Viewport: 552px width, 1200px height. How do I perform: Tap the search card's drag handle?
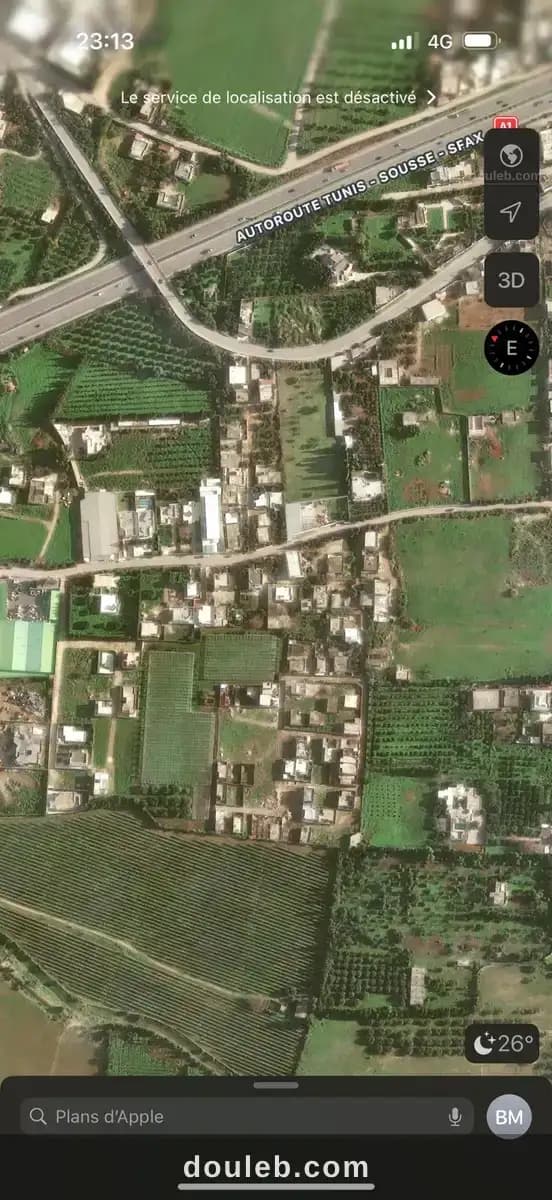[276, 1085]
